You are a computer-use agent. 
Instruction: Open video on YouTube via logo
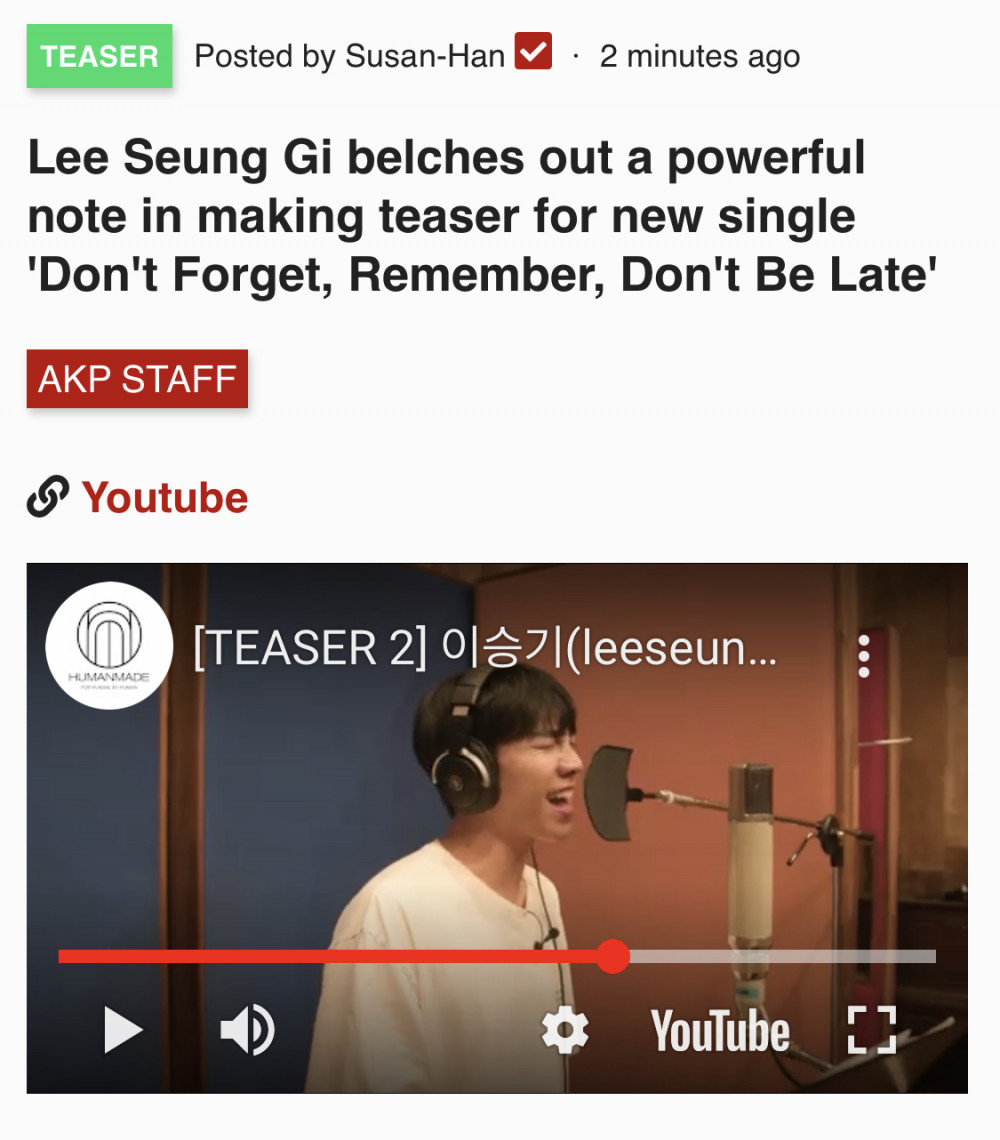click(x=720, y=1030)
